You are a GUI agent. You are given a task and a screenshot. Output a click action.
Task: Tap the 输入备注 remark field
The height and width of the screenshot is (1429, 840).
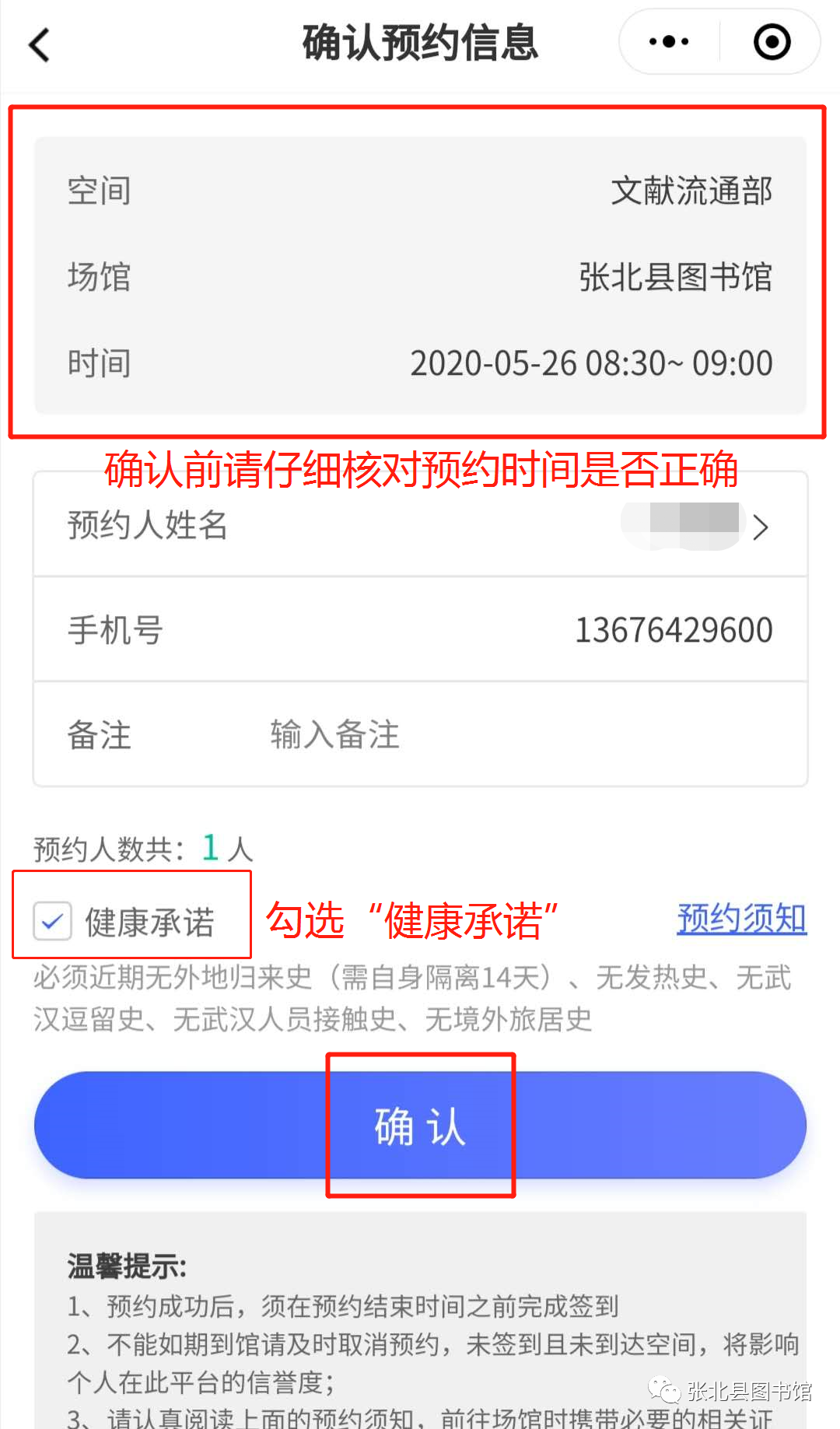coord(334,734)
